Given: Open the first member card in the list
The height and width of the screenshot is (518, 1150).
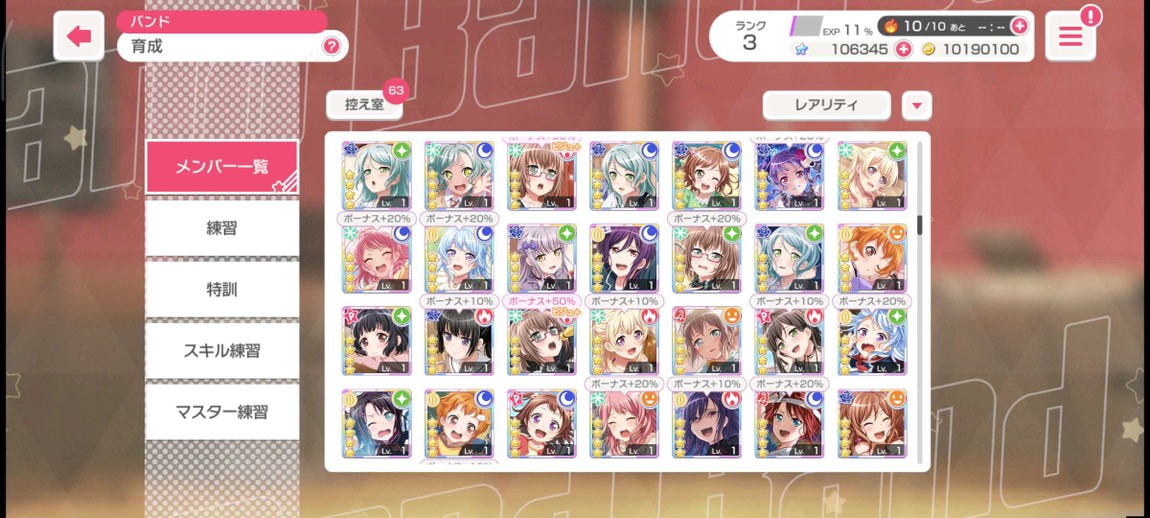Looking at the screenshot, I should coord(376,176).
